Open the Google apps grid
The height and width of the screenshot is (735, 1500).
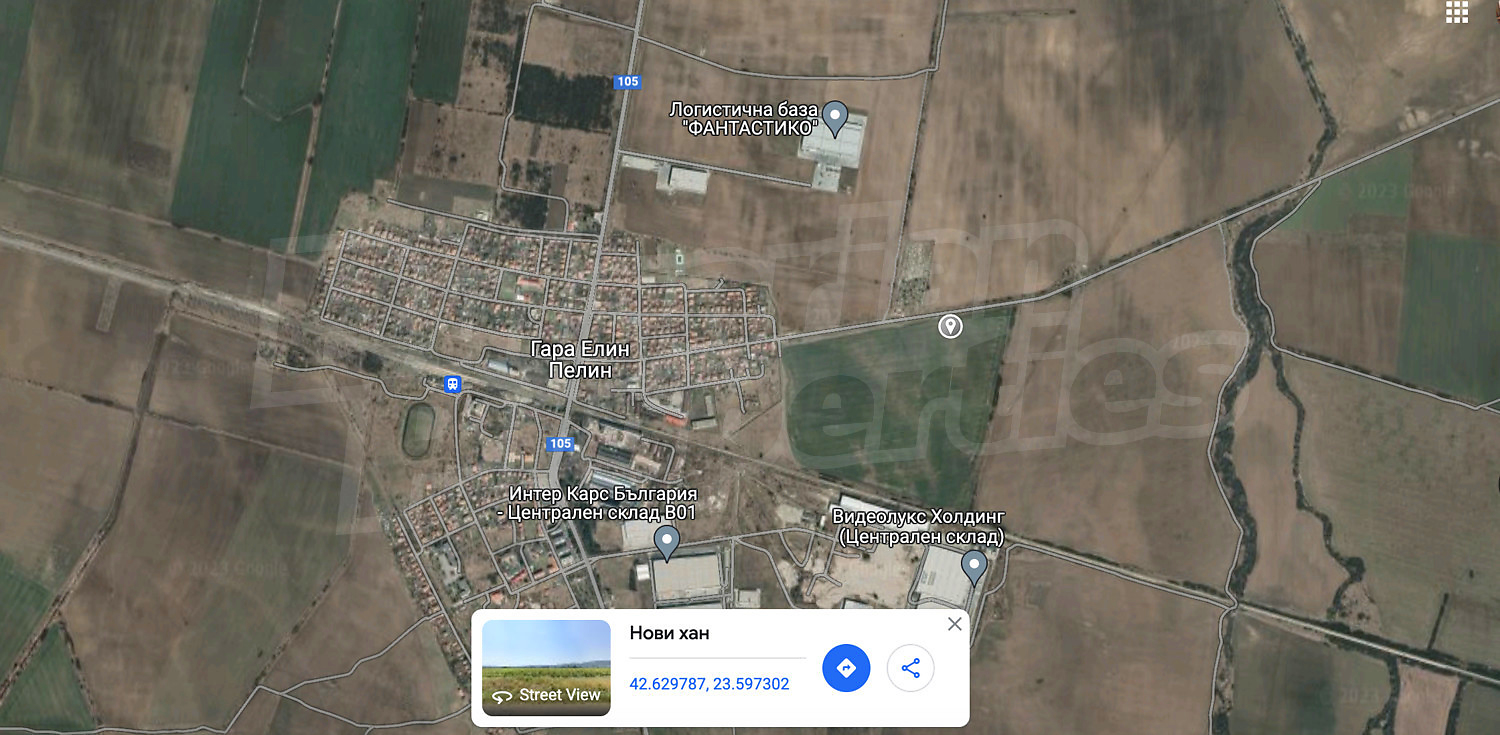(1456, 12)
